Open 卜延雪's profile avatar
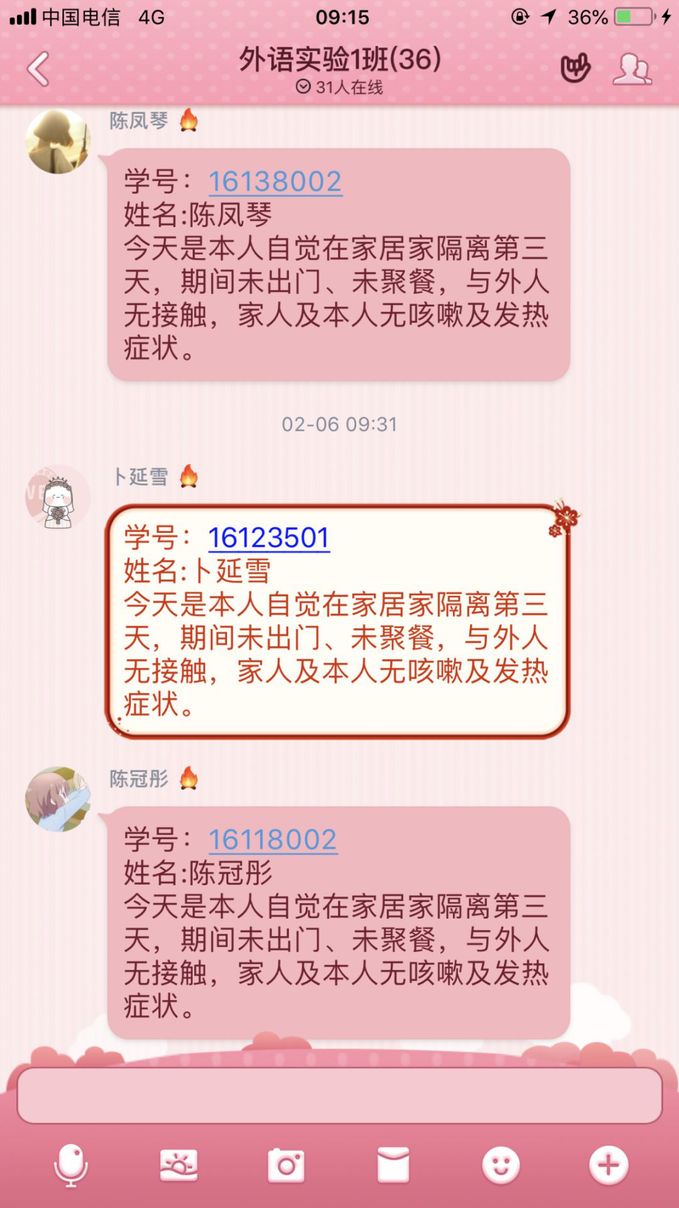Screen dimensions: 679x1208 click(57, 495)
